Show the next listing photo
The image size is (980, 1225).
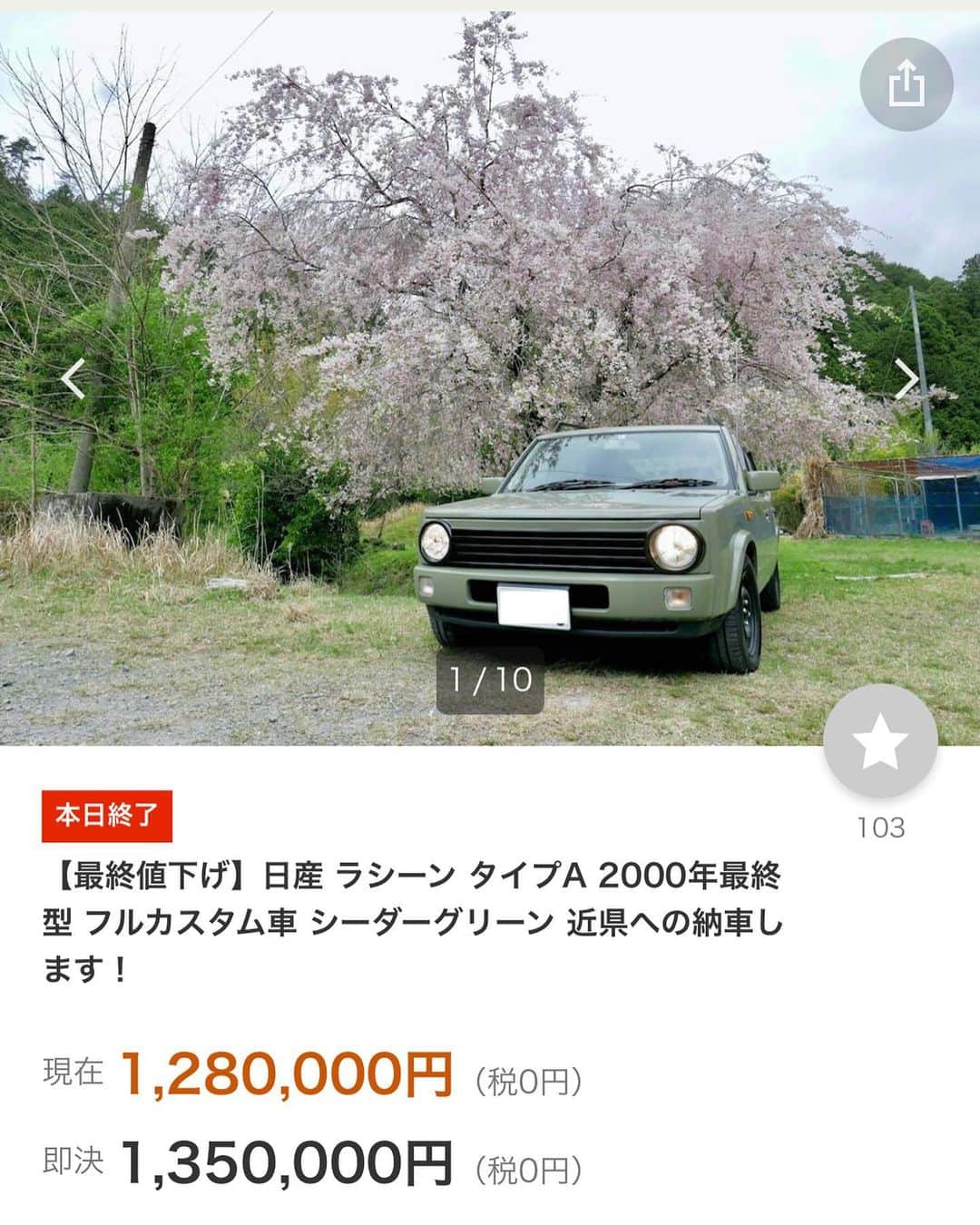click(x=906, y=379)
